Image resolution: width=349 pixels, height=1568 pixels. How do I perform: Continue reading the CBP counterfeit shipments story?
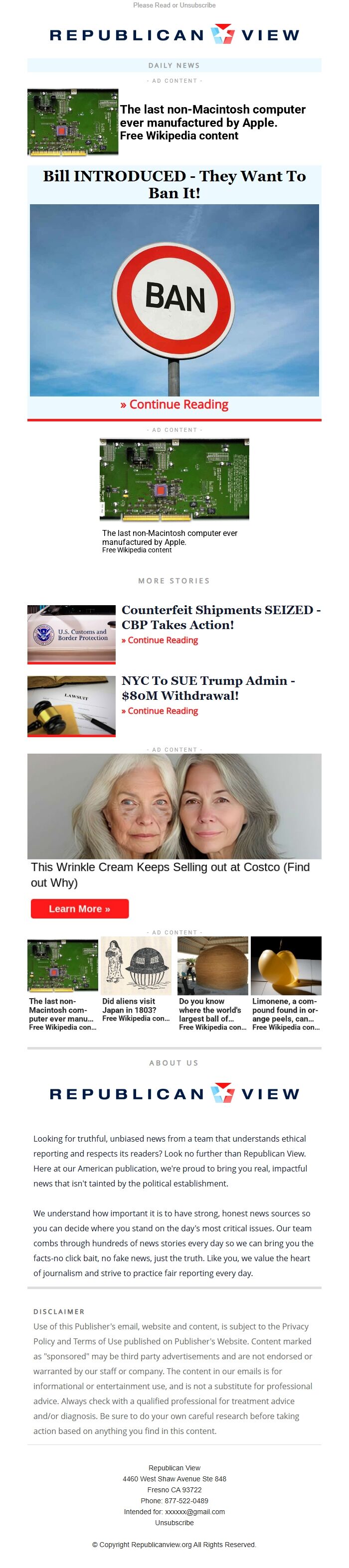pyautogui.click(x=160, y=641)
